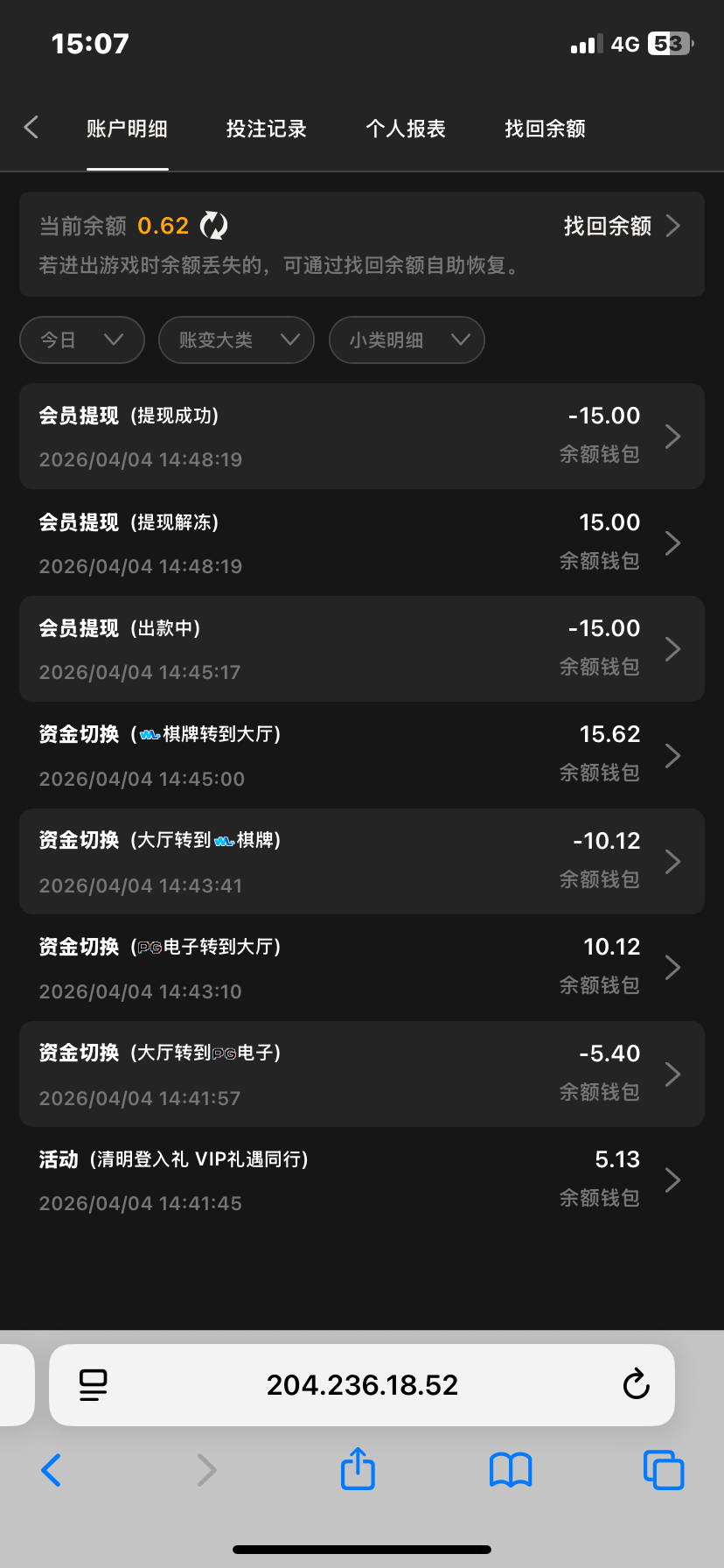
Task: Open the 会员提现 (出款中) record
Action: [362, 648]
